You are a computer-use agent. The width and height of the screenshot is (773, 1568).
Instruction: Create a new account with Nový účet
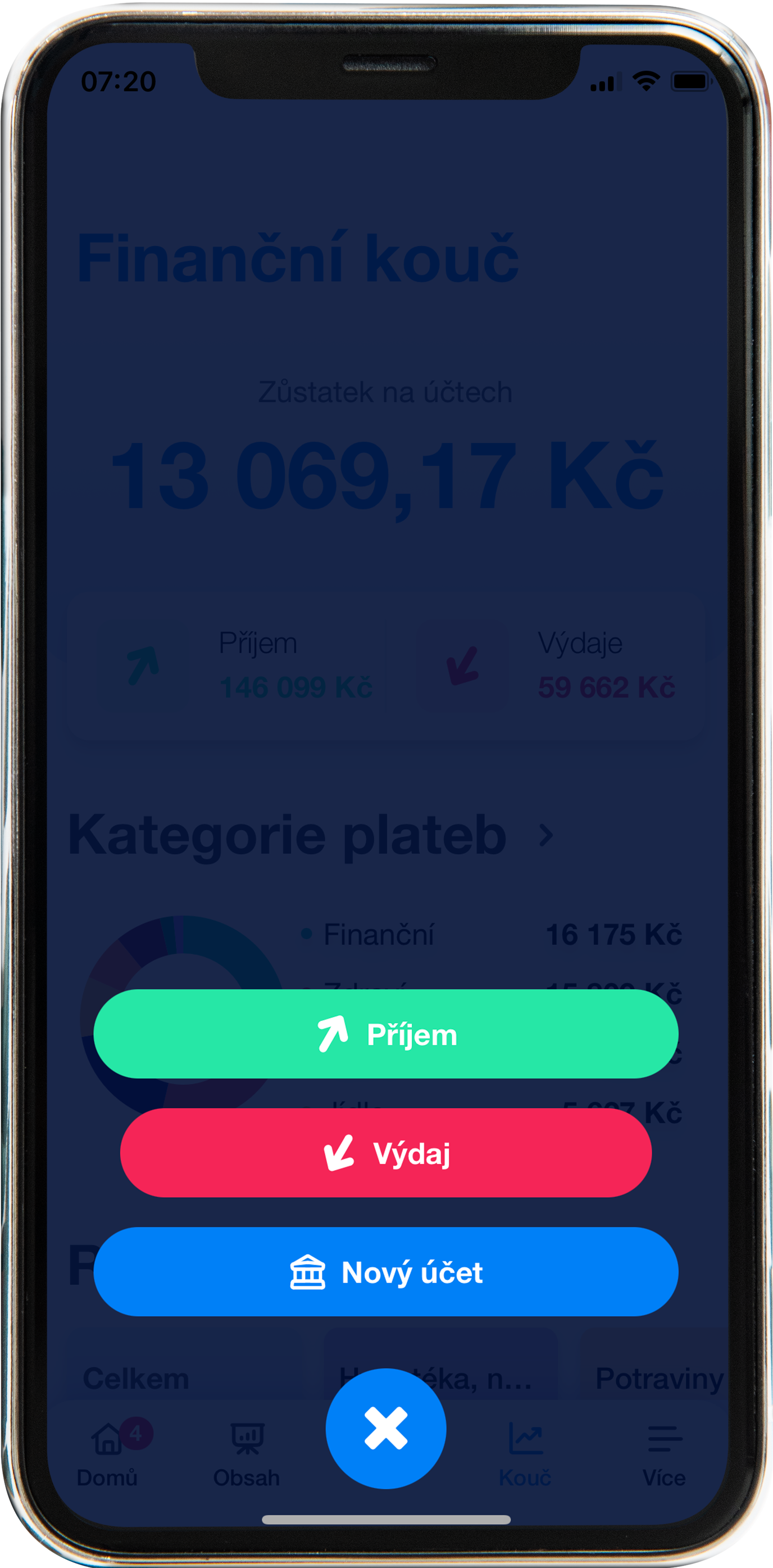pos(386,1272)
